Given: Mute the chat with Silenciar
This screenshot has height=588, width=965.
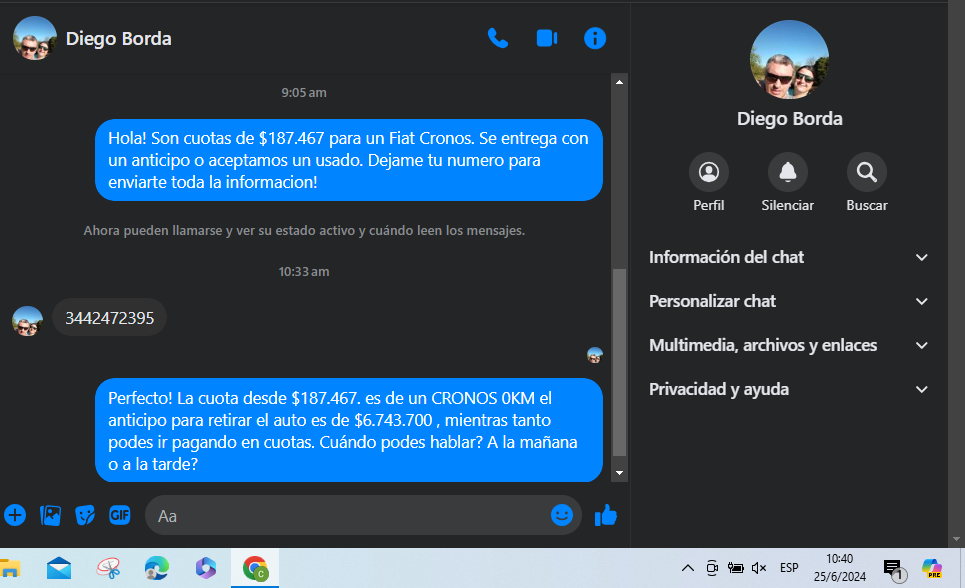Looking at the screenshot, I should click(x=787, y=173).
